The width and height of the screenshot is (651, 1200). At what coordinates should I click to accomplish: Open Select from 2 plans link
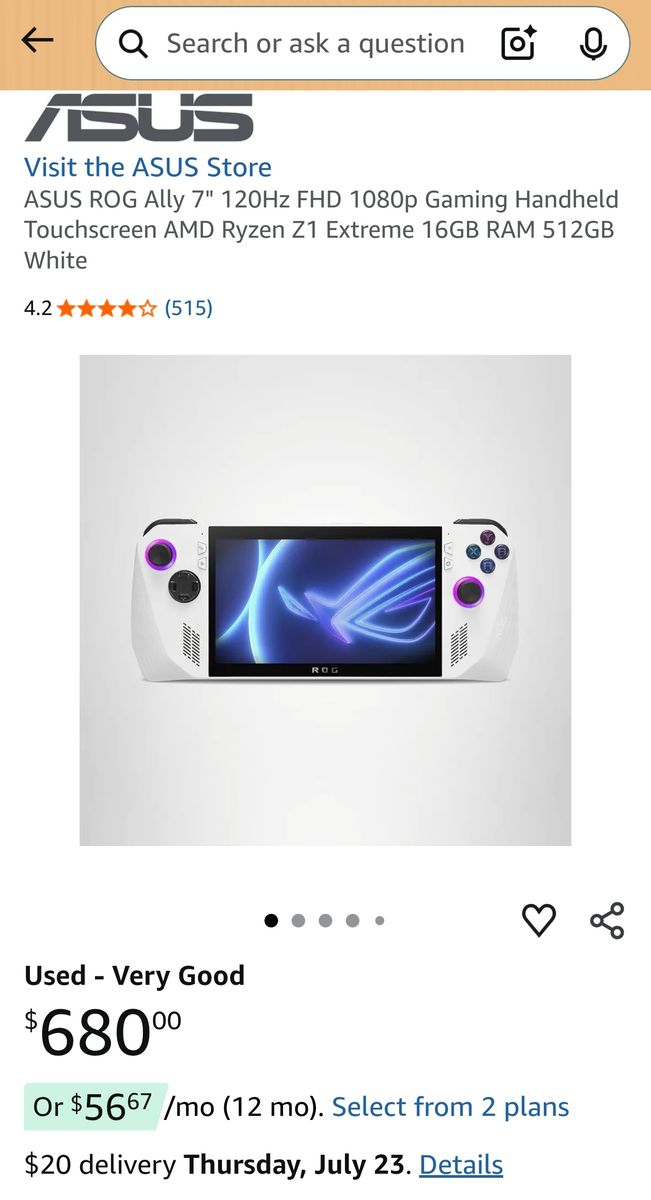pos(450,1107)
